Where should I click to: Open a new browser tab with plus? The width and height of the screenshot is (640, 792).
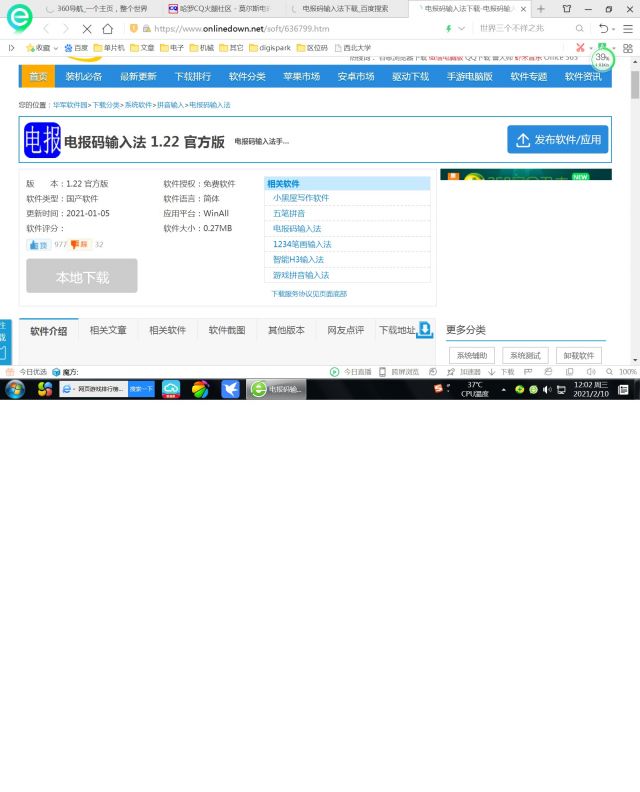(x=541, y=8)
